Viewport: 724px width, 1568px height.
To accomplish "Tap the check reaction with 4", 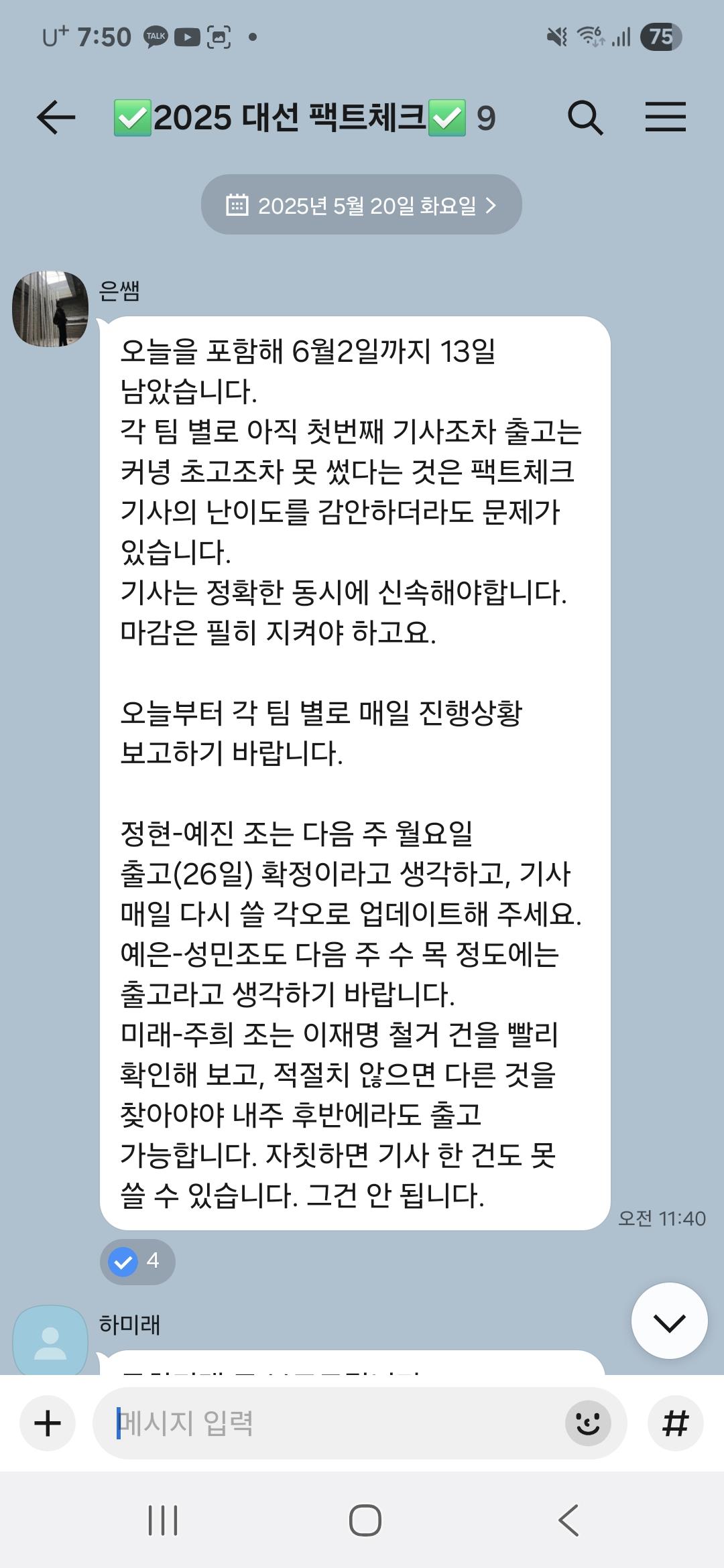I will pyautogui.click(x=137, y=1261).
